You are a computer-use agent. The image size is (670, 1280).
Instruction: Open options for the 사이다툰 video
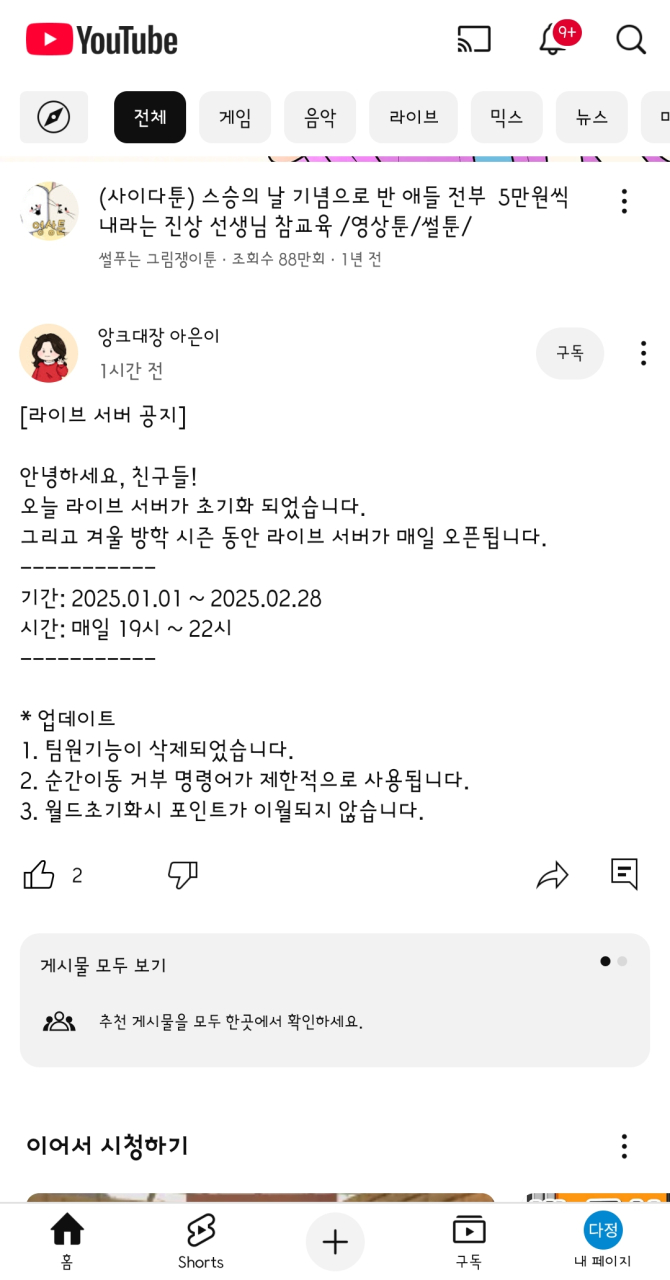(x=624, y=201)
